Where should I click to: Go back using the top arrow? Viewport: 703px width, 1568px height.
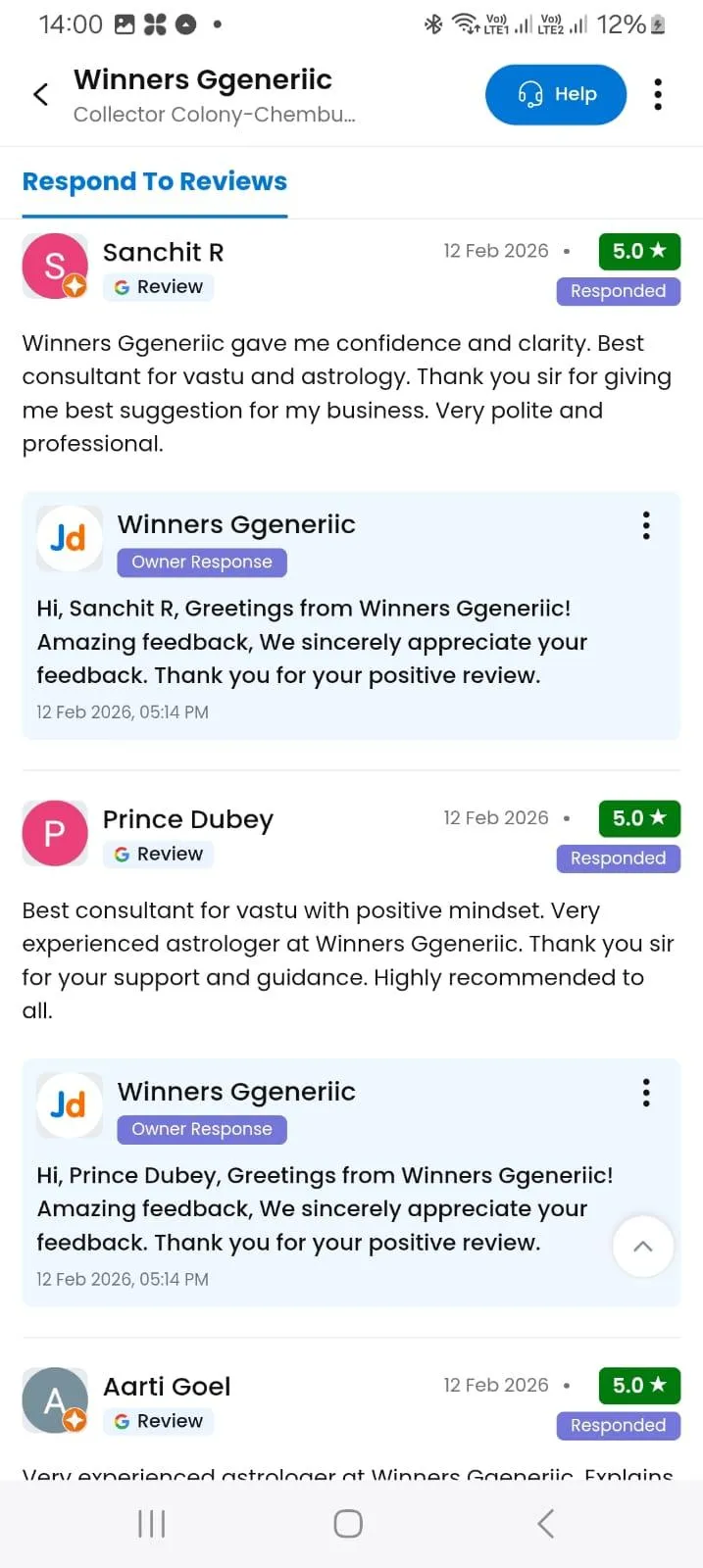click(x=40, y=94)
